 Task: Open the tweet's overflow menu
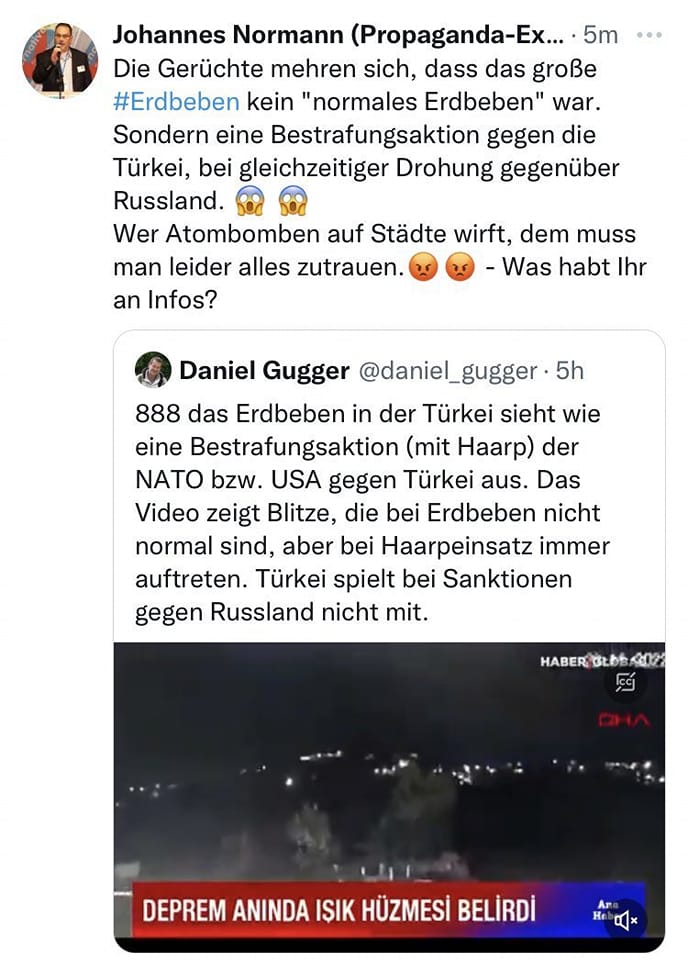(650, 35)
